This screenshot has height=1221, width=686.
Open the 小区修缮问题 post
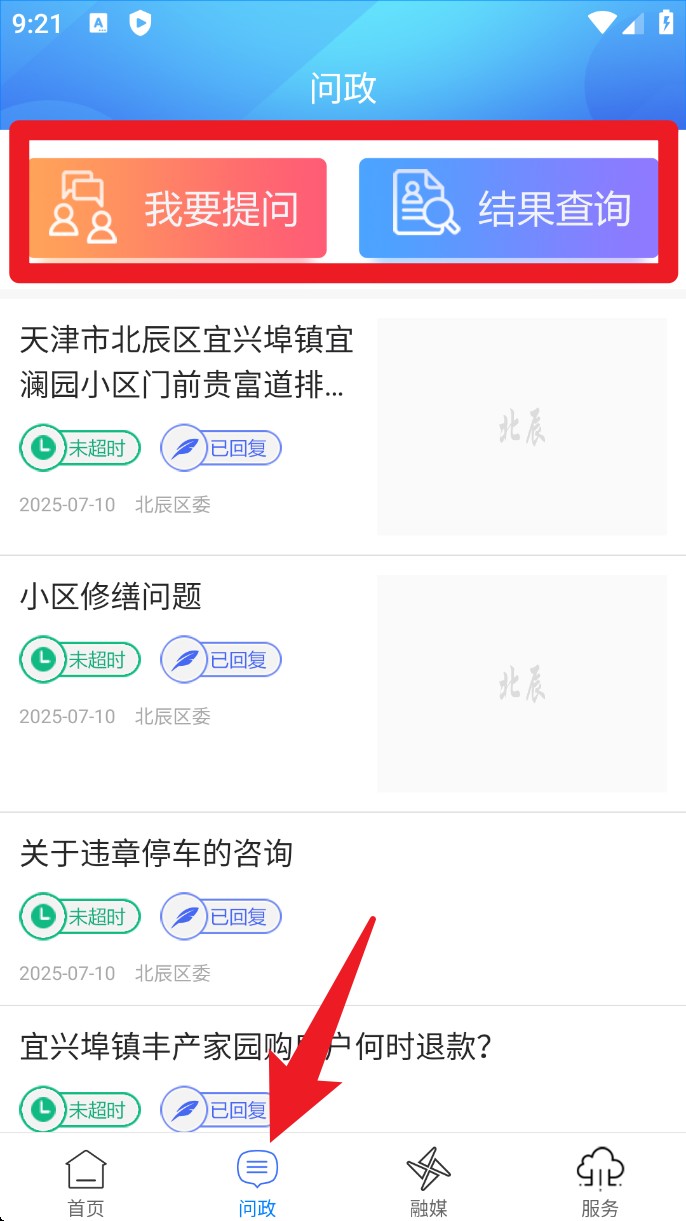(111, 597)
